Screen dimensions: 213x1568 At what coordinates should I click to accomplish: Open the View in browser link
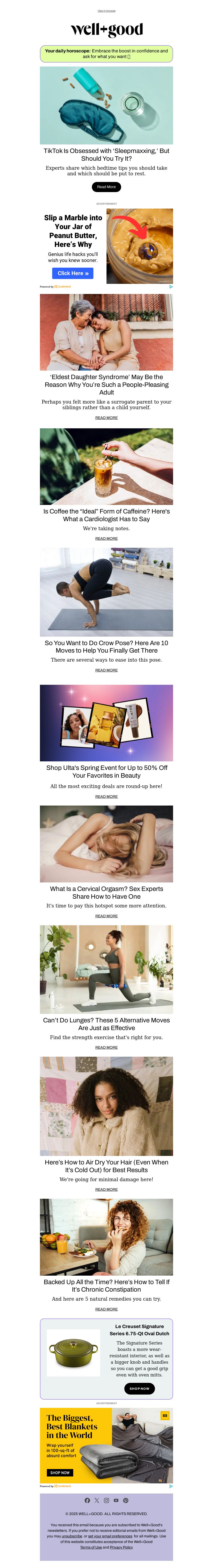coord(106,11)
